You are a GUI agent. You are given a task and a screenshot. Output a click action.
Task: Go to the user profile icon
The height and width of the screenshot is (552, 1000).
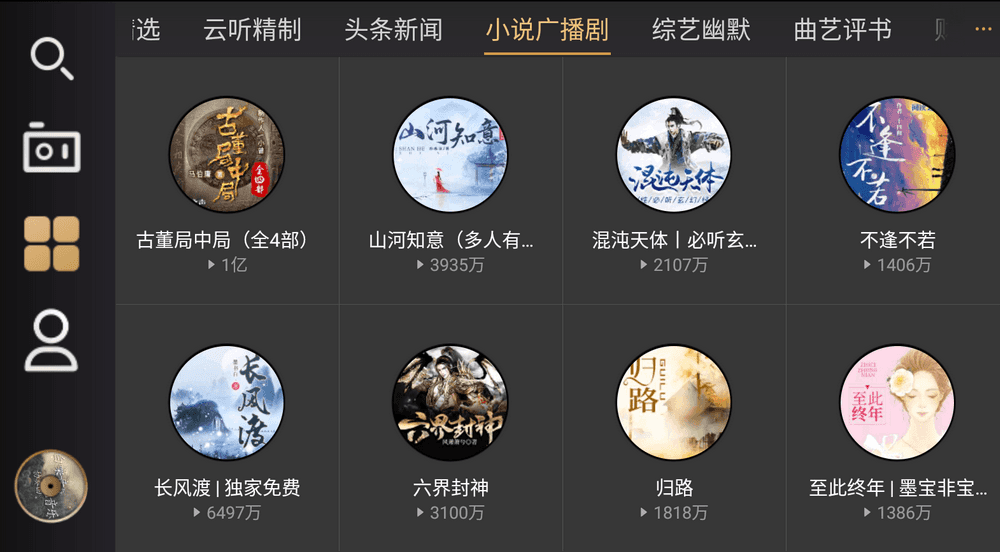(51, 340)
